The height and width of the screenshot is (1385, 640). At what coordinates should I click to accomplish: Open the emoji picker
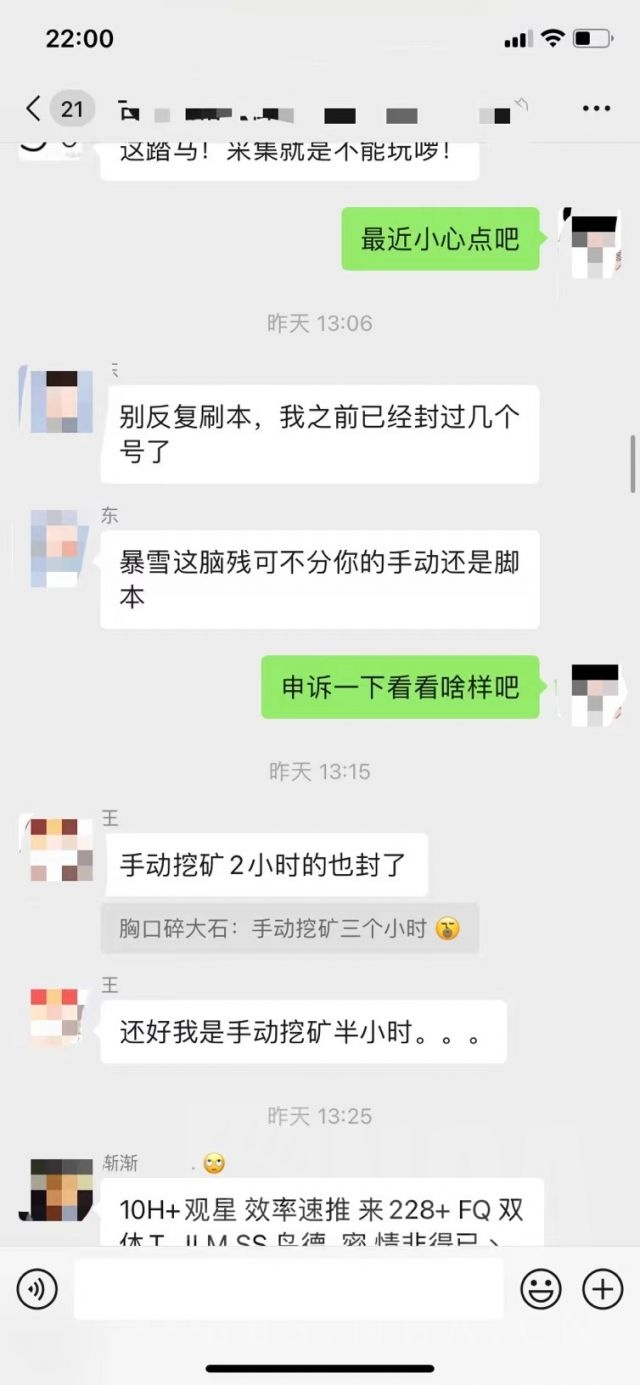click(541, 1289)
